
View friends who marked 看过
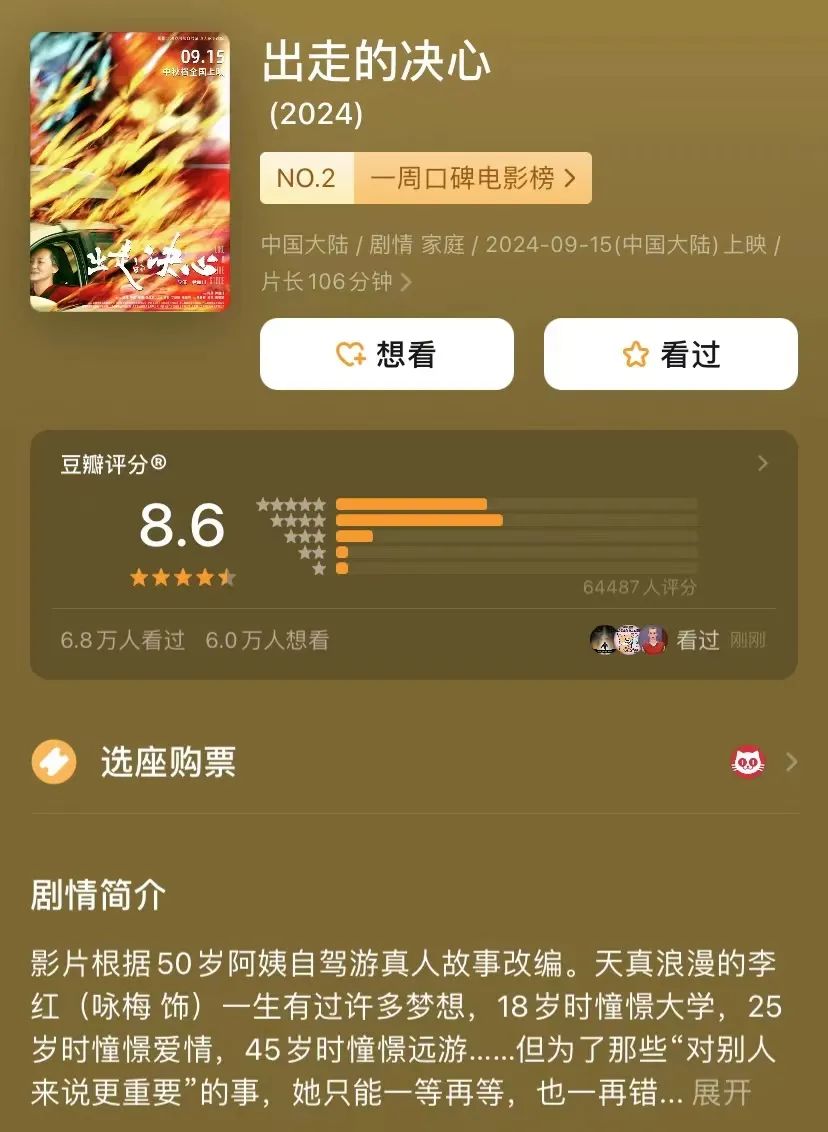(678, 640)
